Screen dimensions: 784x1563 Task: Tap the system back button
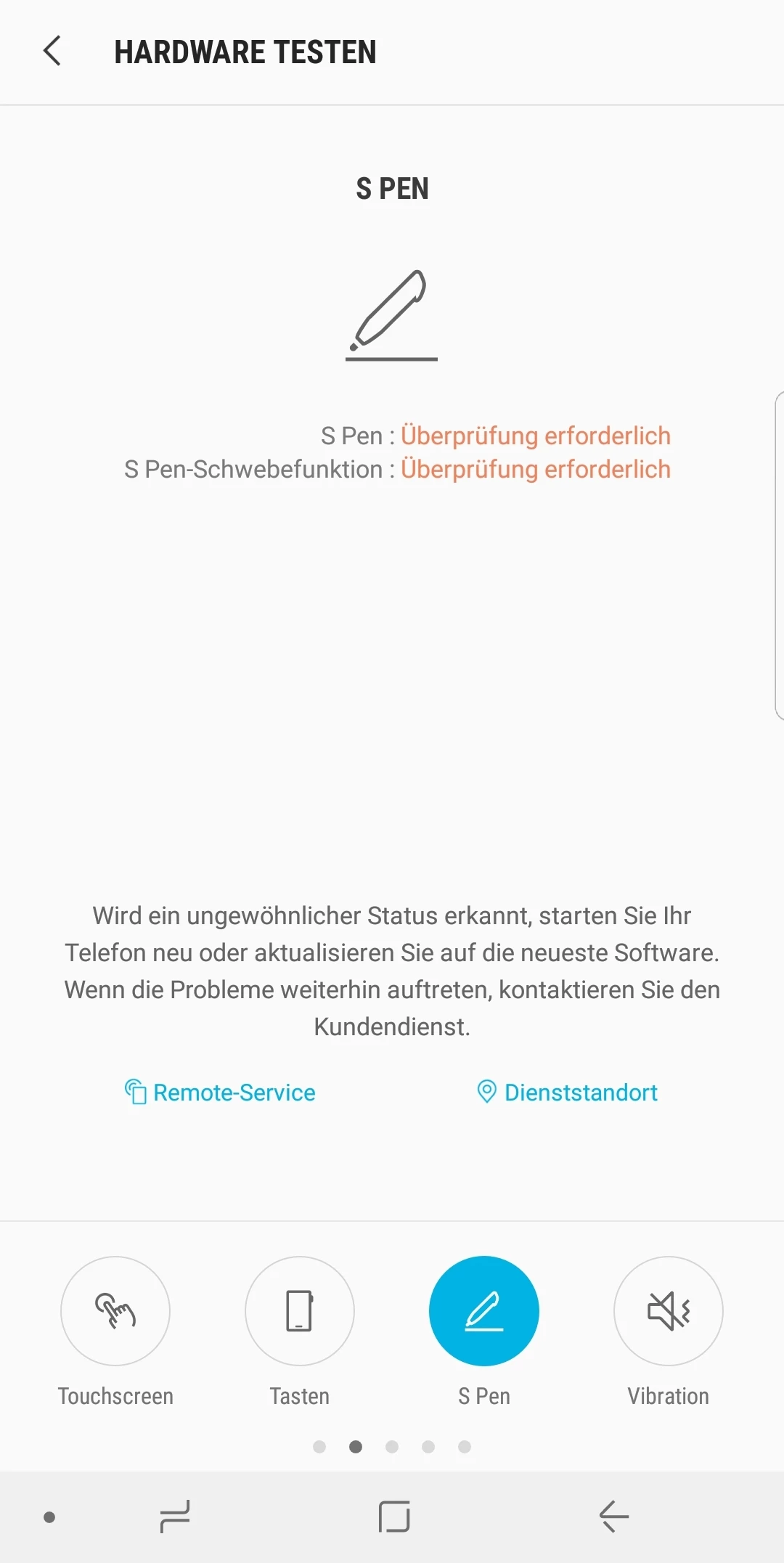click(613, 1517)
